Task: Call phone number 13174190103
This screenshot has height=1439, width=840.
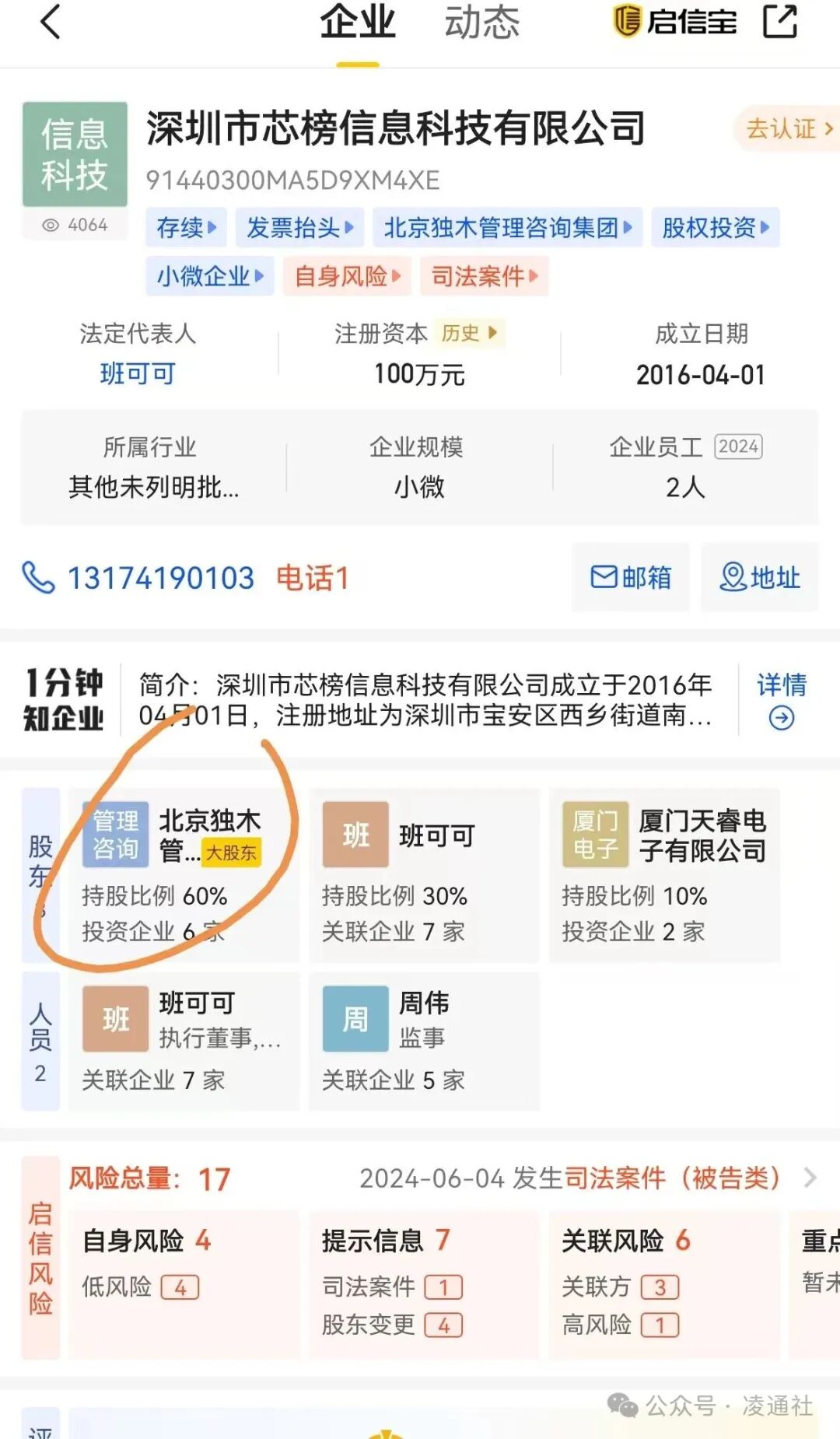Action: click(160, 578)
